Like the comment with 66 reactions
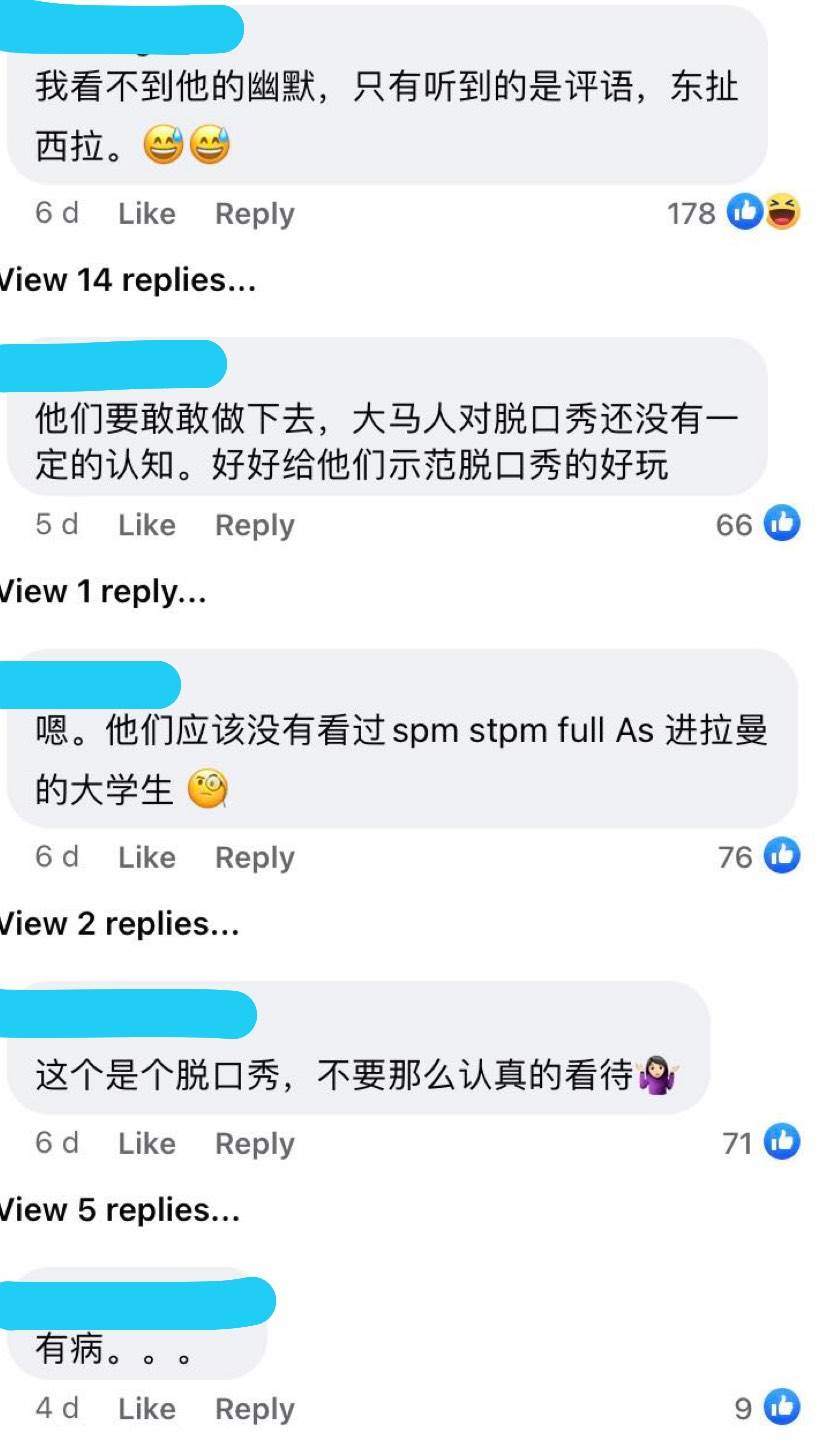 pos(146,525)
